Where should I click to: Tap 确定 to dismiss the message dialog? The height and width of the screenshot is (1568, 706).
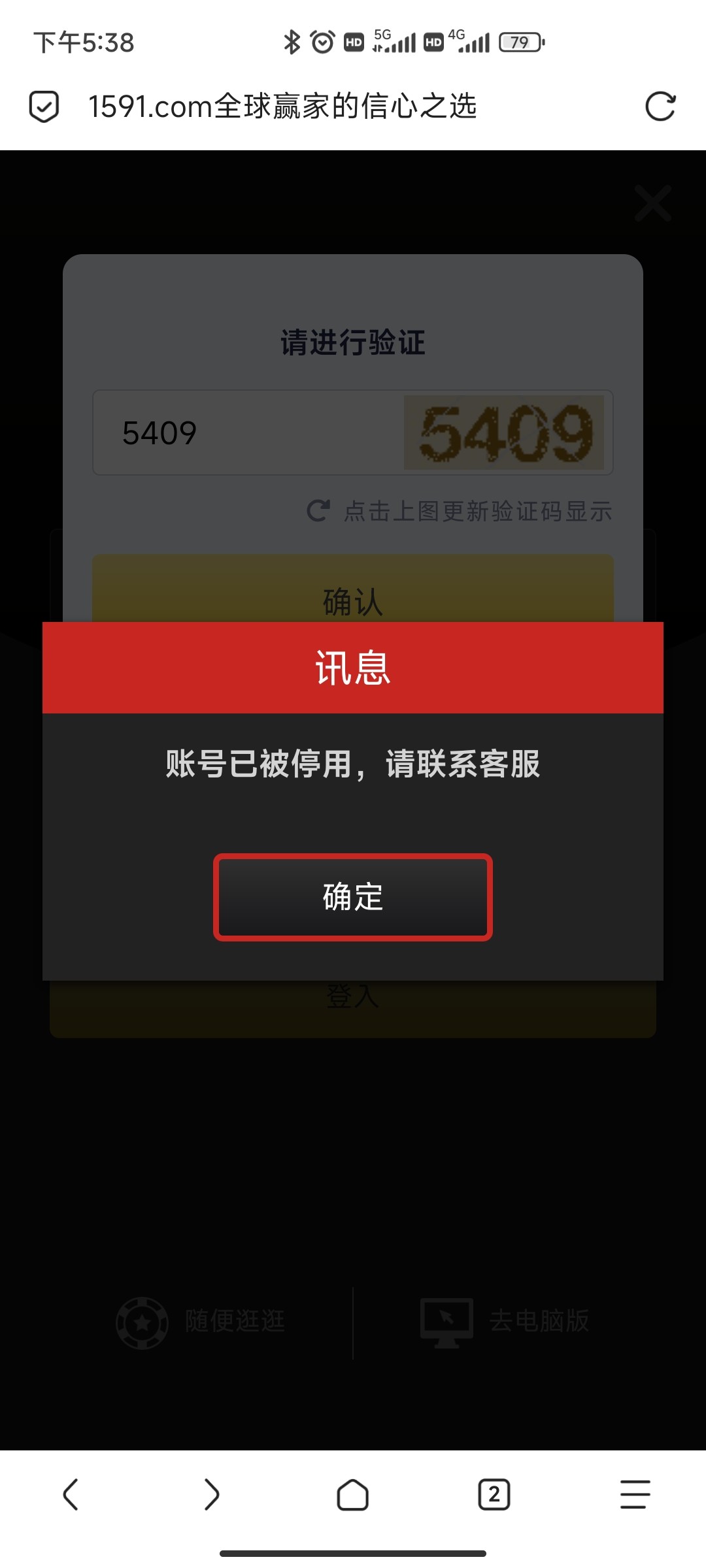coord(353,897)
